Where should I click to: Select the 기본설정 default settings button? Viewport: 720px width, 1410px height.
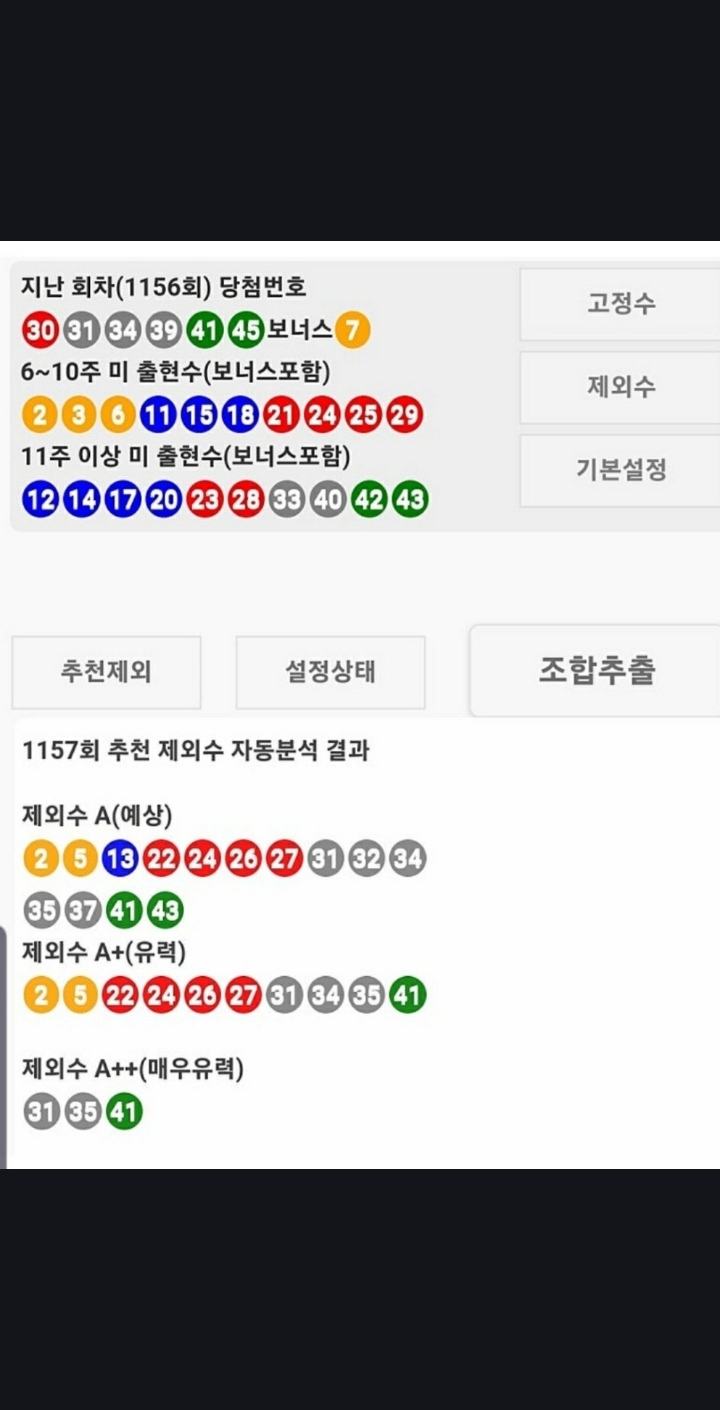(x=620, y=470)
